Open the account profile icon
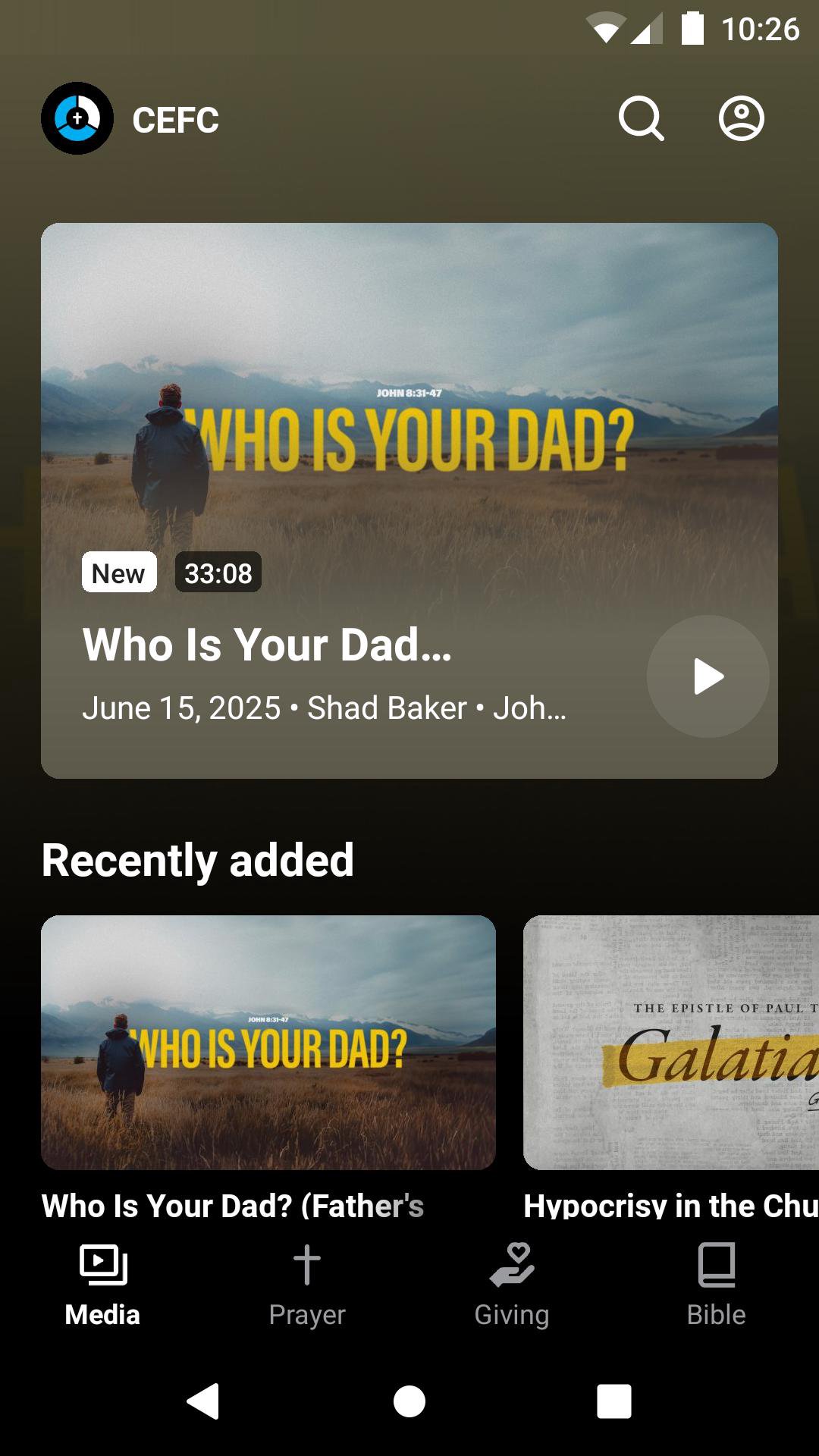 click(x=741, y=118)
